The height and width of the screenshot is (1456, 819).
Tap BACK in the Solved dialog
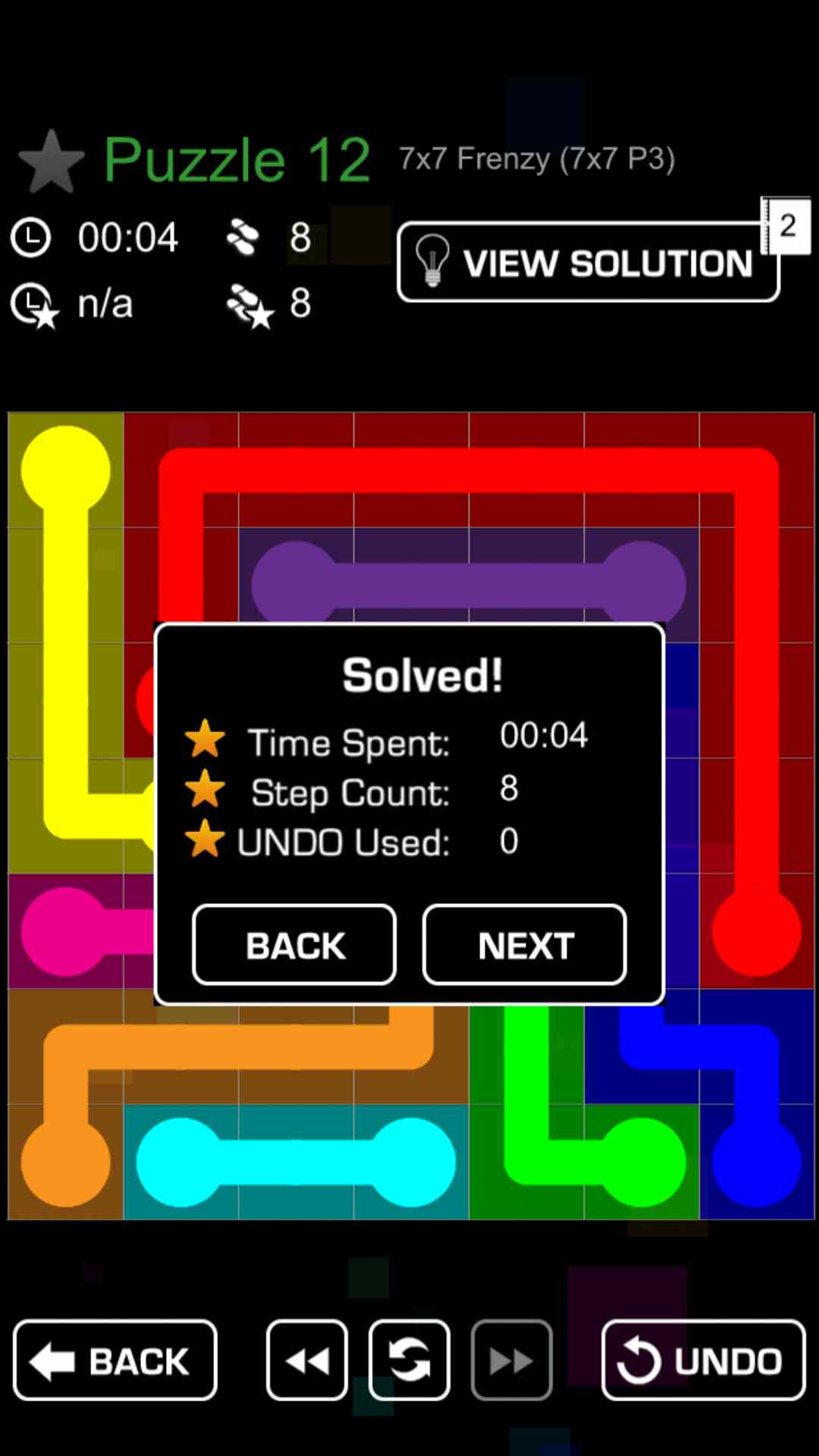(x=295, y=945)
